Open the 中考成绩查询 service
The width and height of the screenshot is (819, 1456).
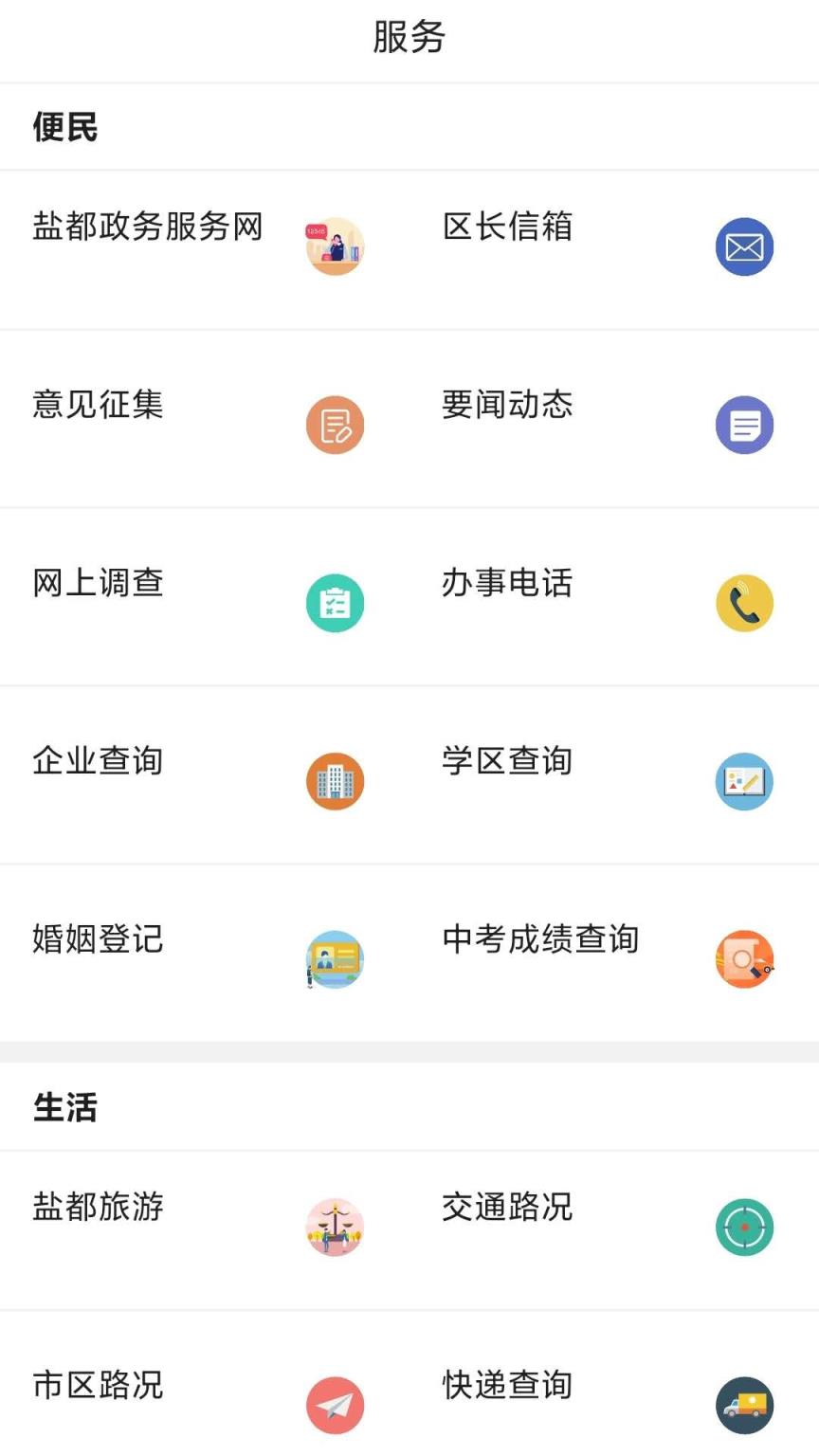pyautogui.click(x=541, y=940)
